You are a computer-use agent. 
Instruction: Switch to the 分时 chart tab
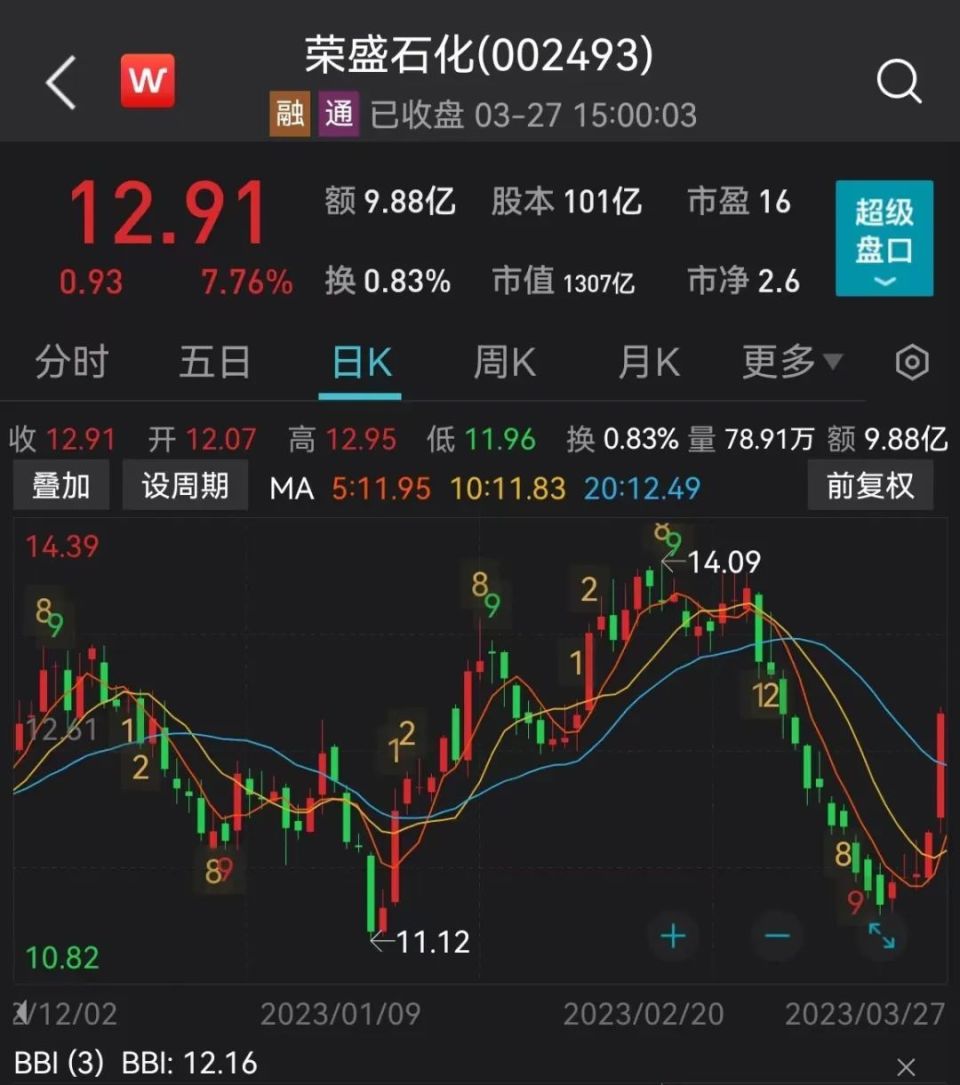(x=71, y=362)
